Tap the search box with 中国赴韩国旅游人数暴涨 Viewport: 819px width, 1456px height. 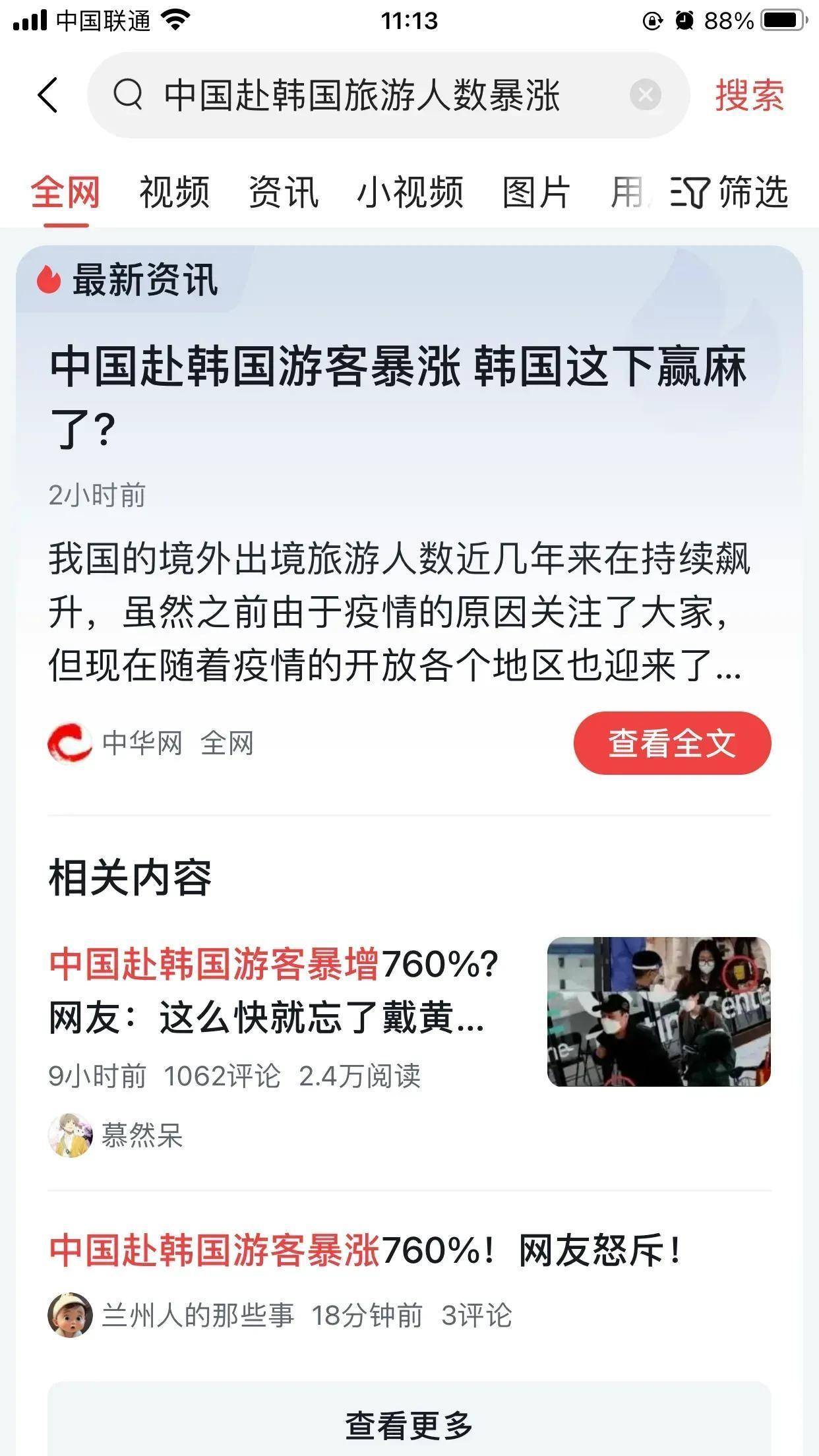point(361,95)
